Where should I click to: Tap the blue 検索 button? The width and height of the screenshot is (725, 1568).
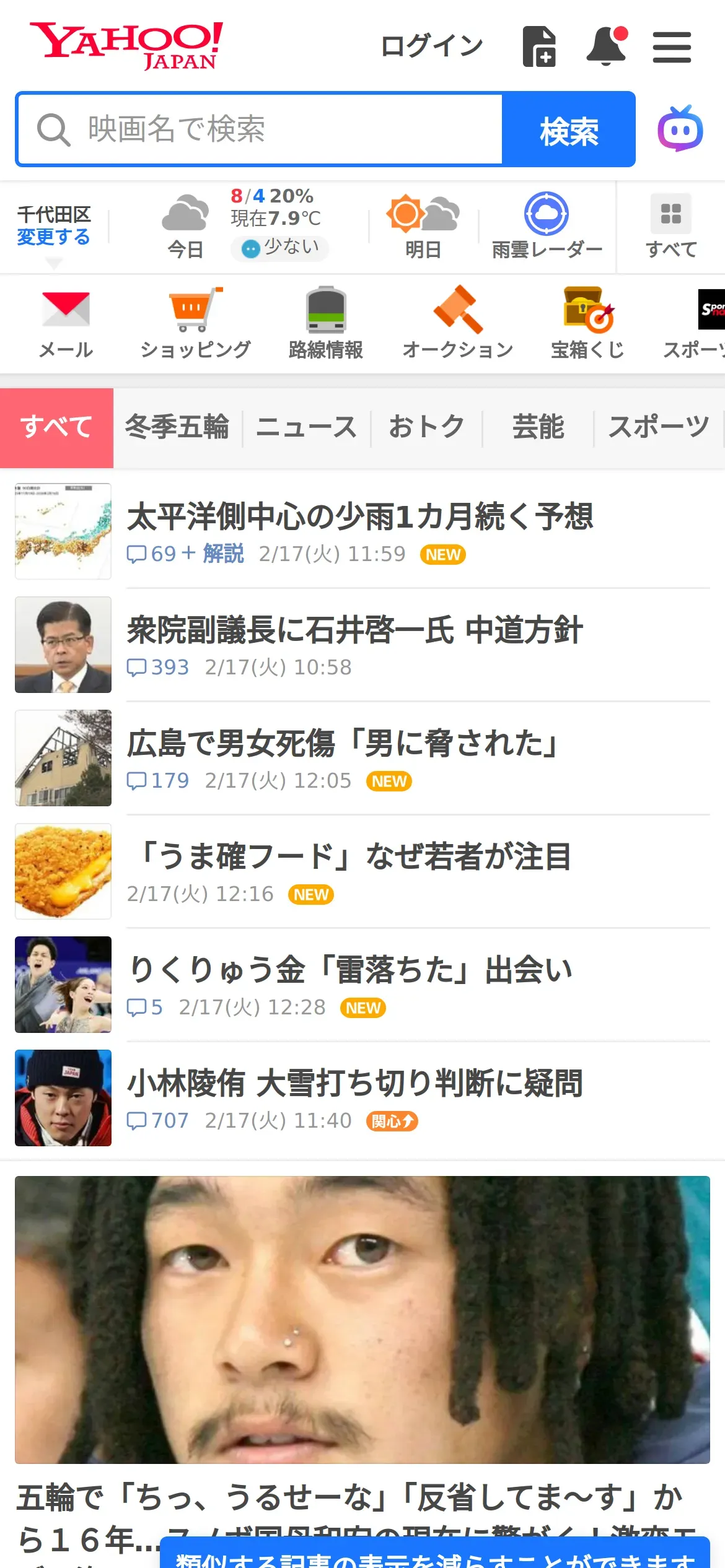pos(569,129)
